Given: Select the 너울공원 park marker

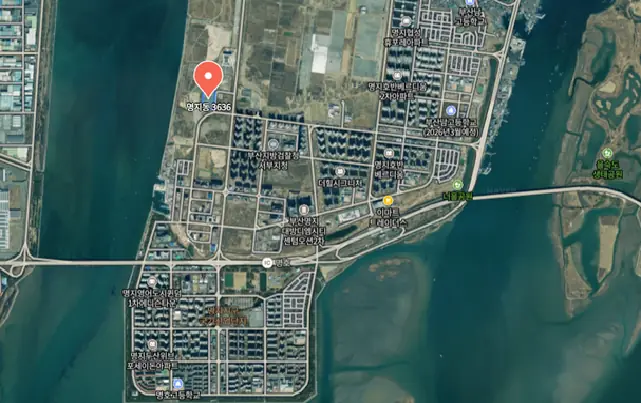Looking at the screenshot, I should [x=457, y=185].
